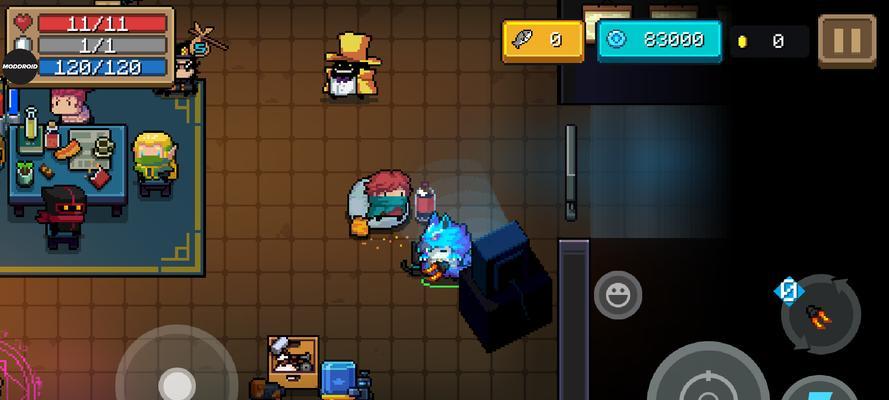Viewport: 889px width, 400px height.
Task: Fire using the attack crosshair button
Action: (x=708, y=380)
